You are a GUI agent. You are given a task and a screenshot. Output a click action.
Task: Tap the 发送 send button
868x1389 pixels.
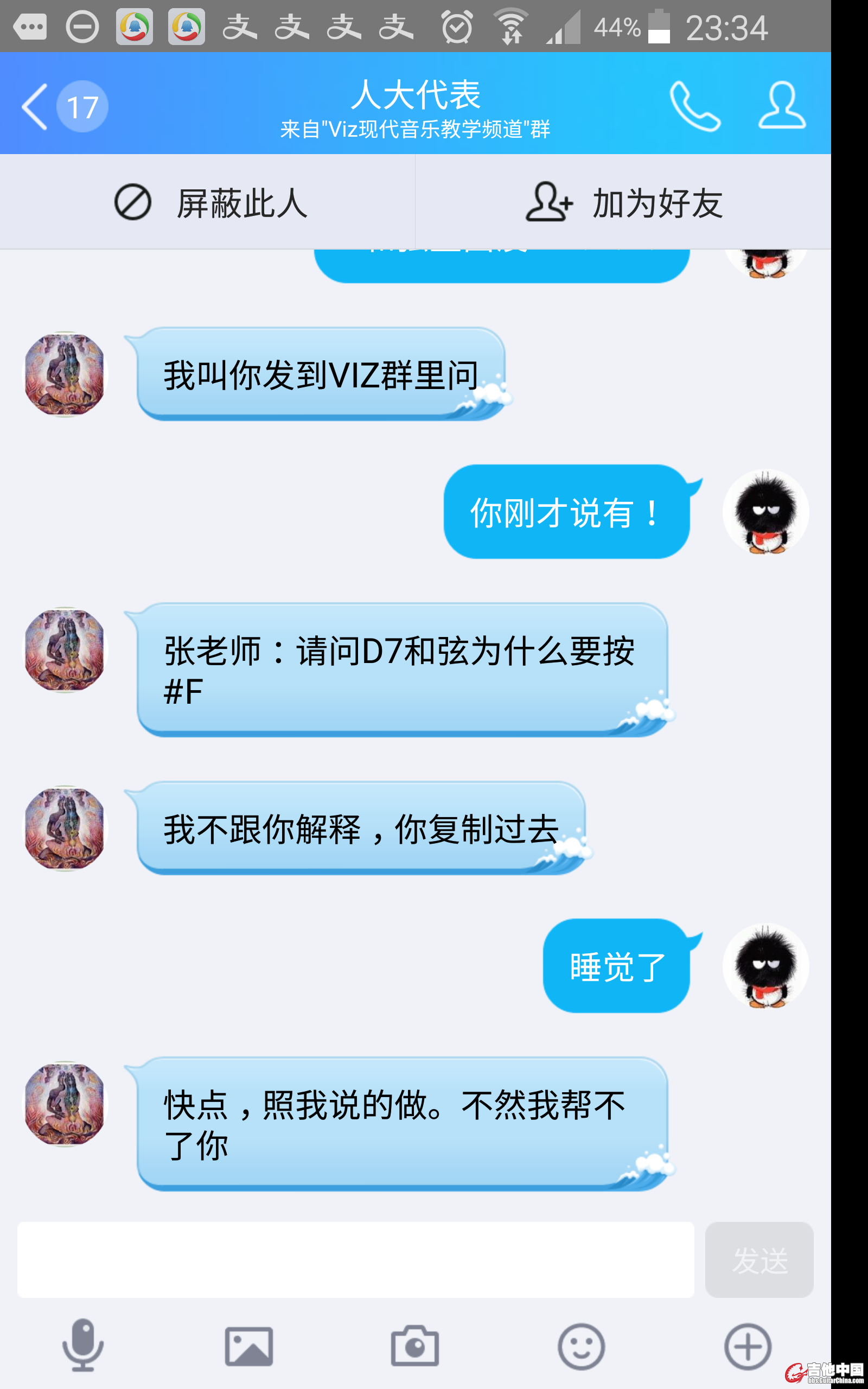tap(759, 1260)
